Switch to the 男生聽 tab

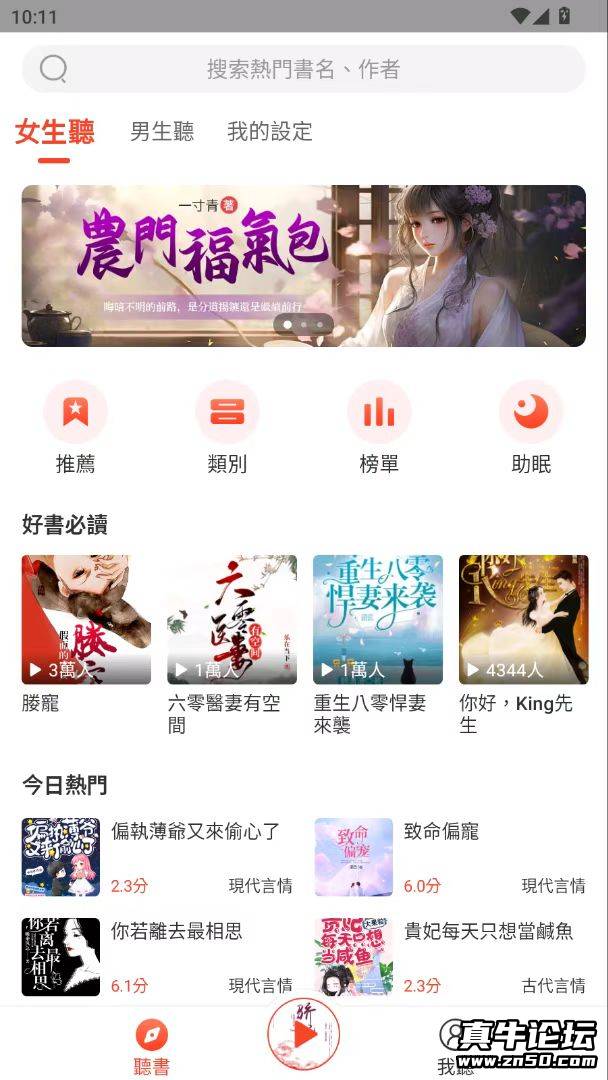click(x=162, y=131)
